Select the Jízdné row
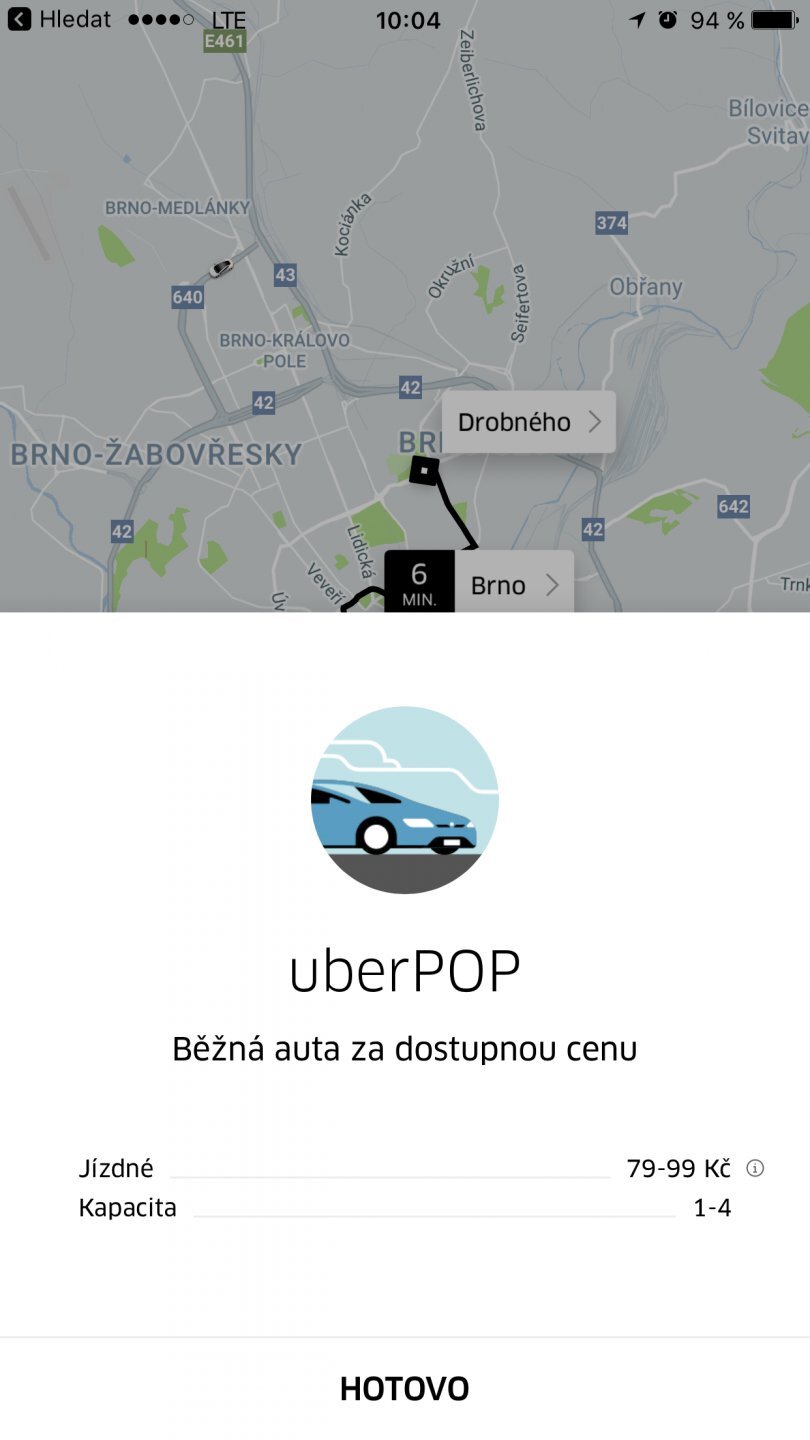 coord(116,1168)
